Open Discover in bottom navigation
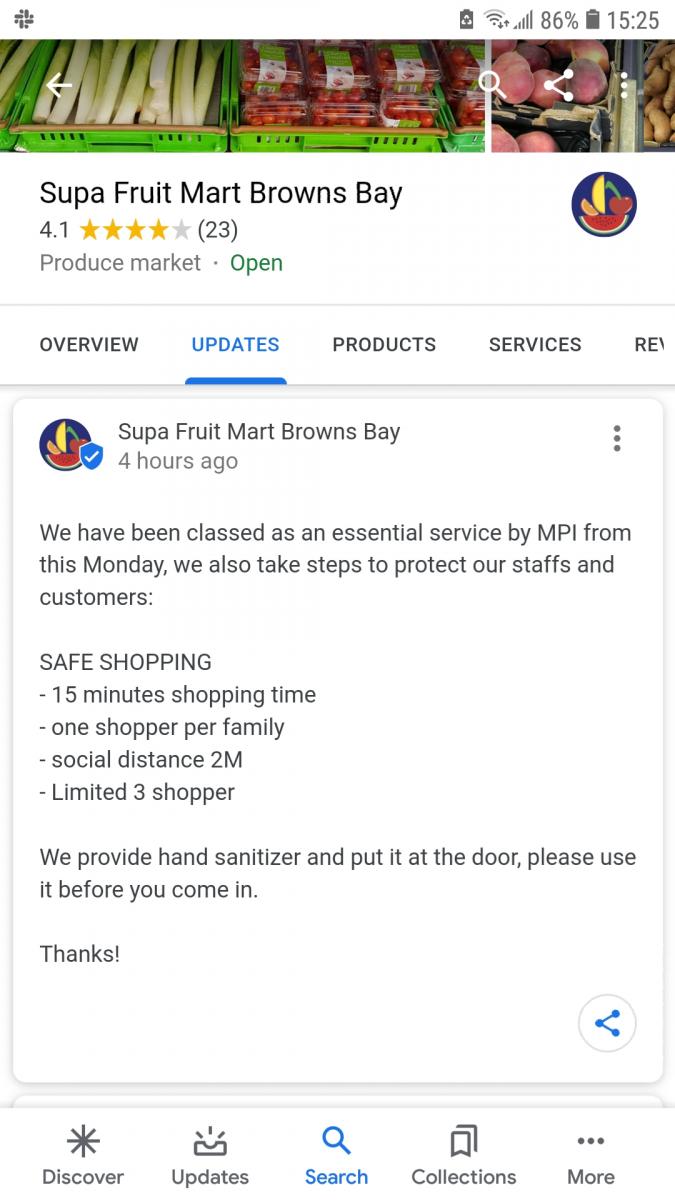The width and height of the screenshot is (675, 1200). [x=83, y=1156]
